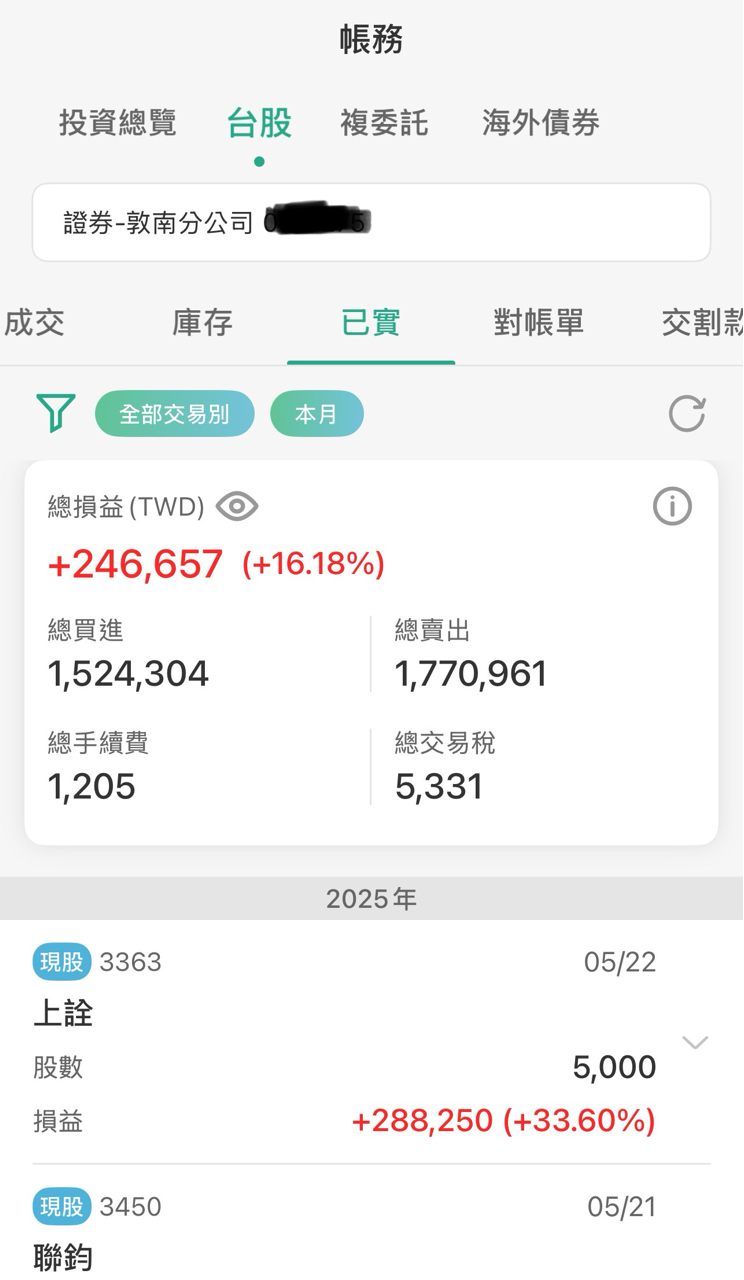The height and width of the screenshot is (1280, 744).
Task: Switch to the 交割款 sub-tab
Action: pyautogui.click(x=700, y=323)
